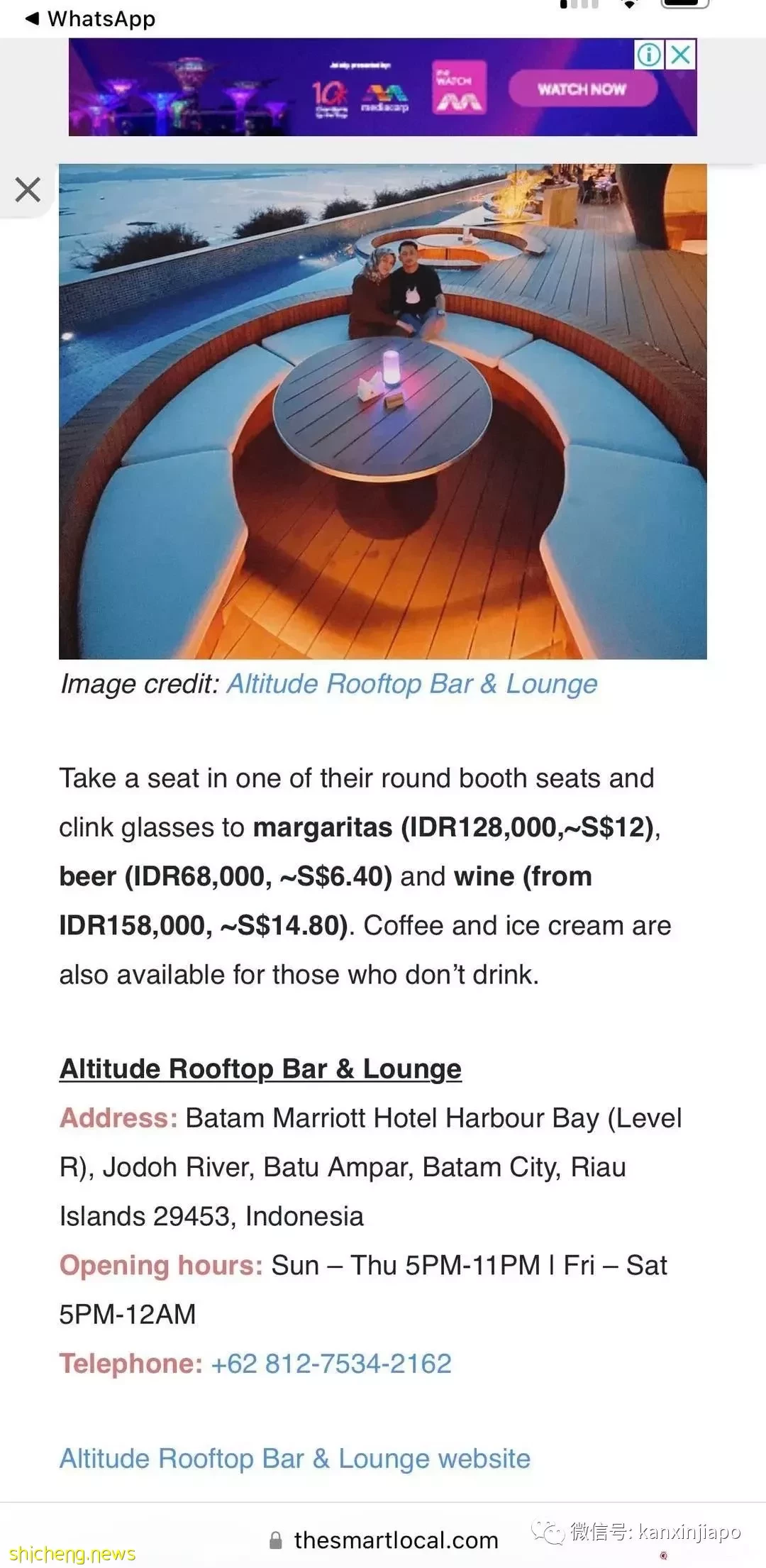Viewport: 766px width, 1568px height.
Task: Visit Altitude Rooftop Bar & Lounge website
Action: tap(295, 1458)
